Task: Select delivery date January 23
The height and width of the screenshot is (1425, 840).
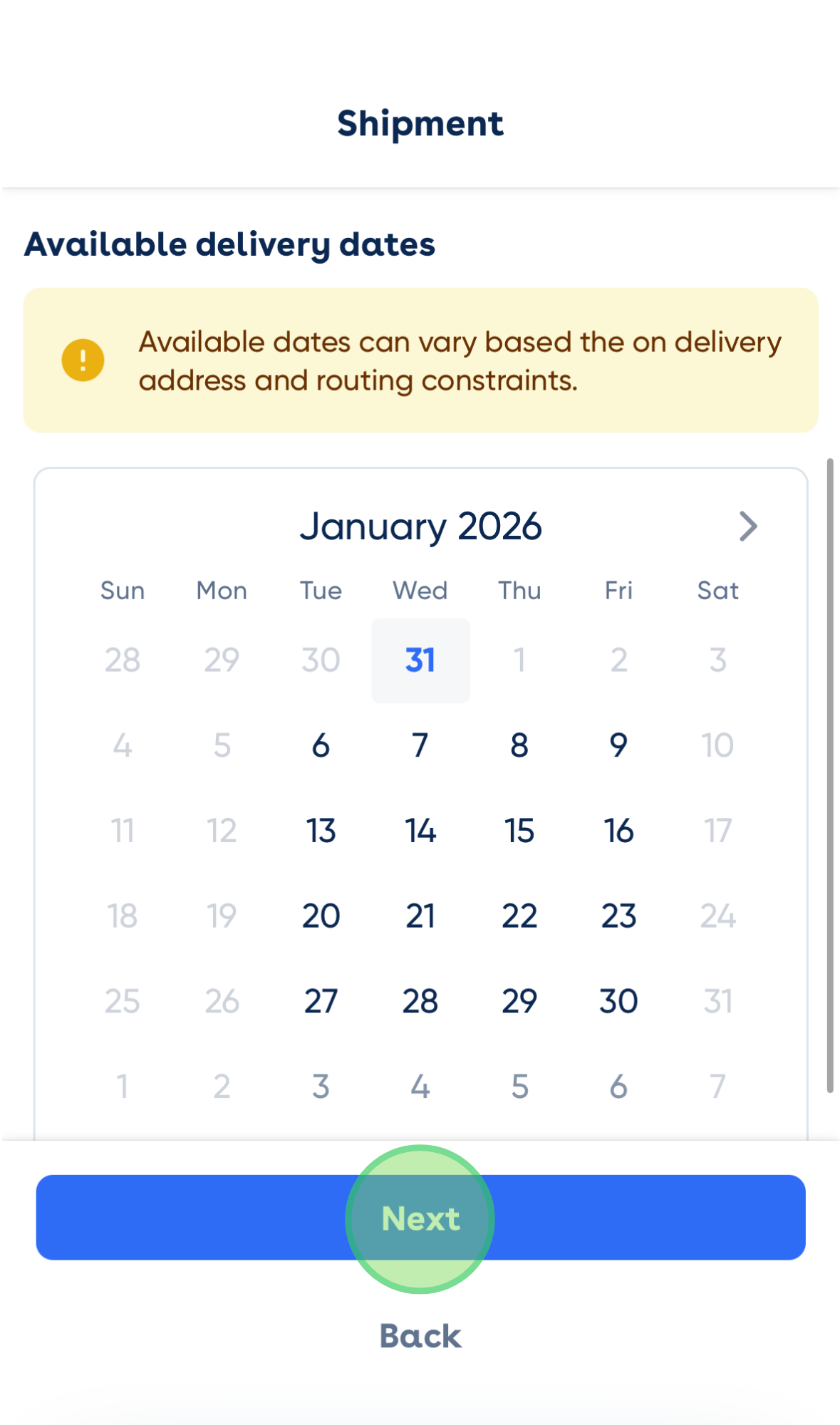Action: click(x=618, y=916)
